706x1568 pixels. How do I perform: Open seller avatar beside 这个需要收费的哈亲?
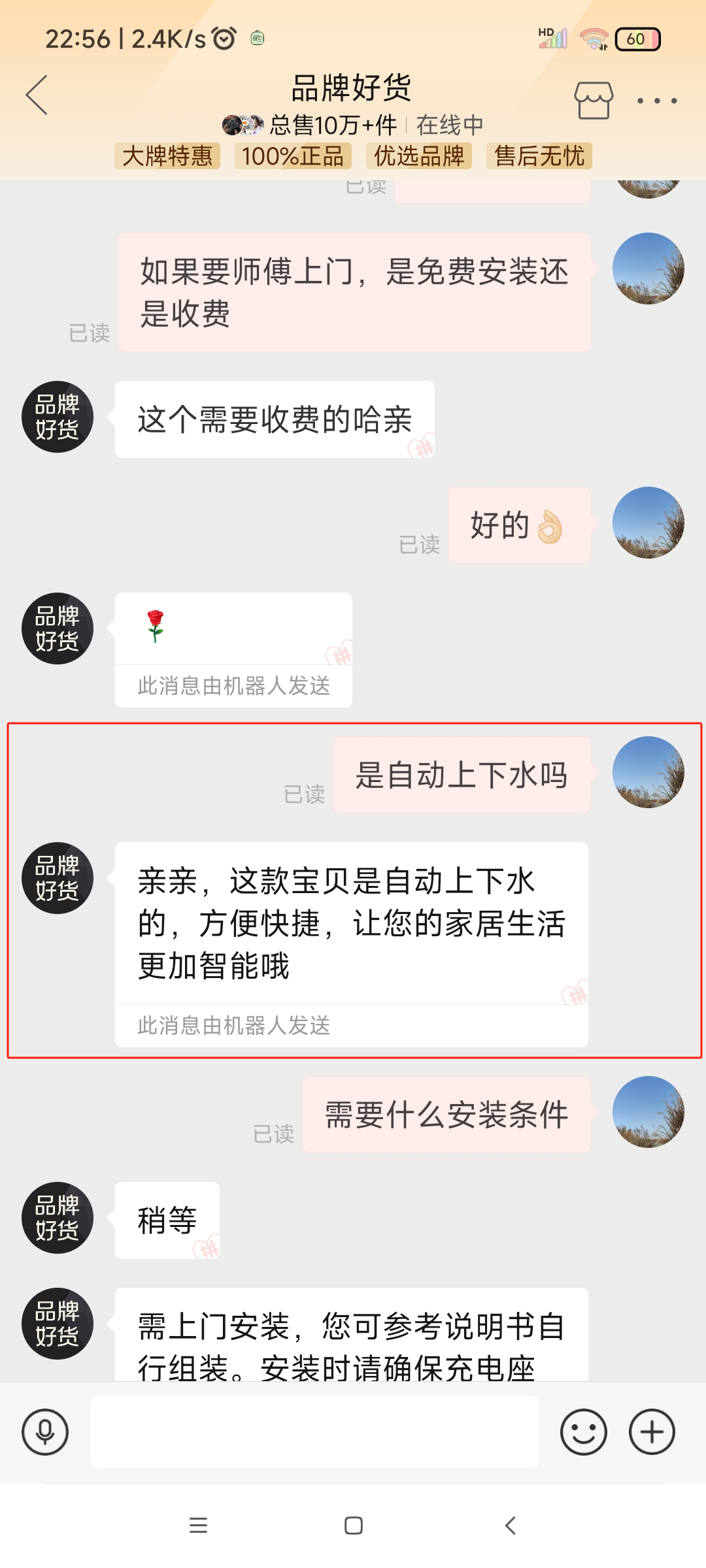58,417
